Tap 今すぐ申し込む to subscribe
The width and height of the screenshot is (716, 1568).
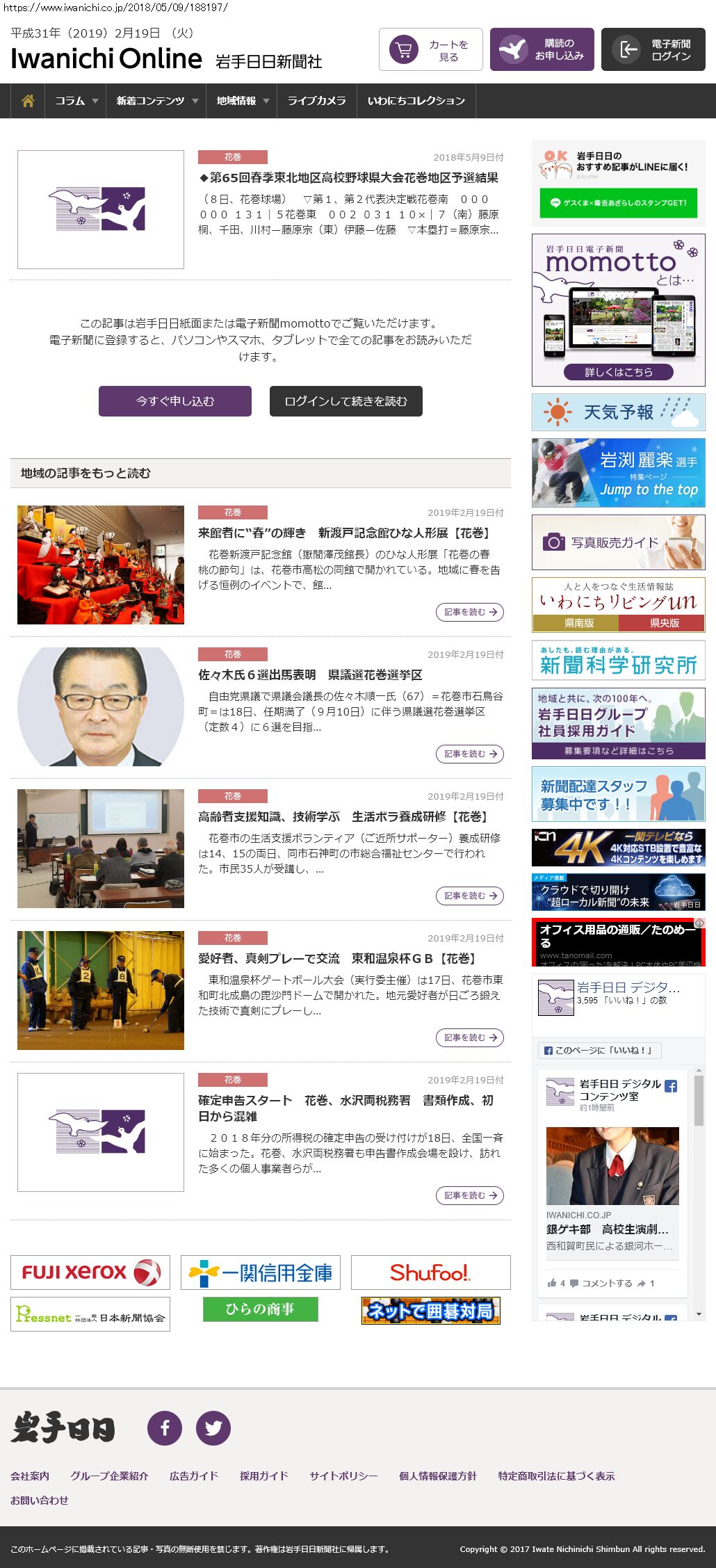[x=174, y=401]
